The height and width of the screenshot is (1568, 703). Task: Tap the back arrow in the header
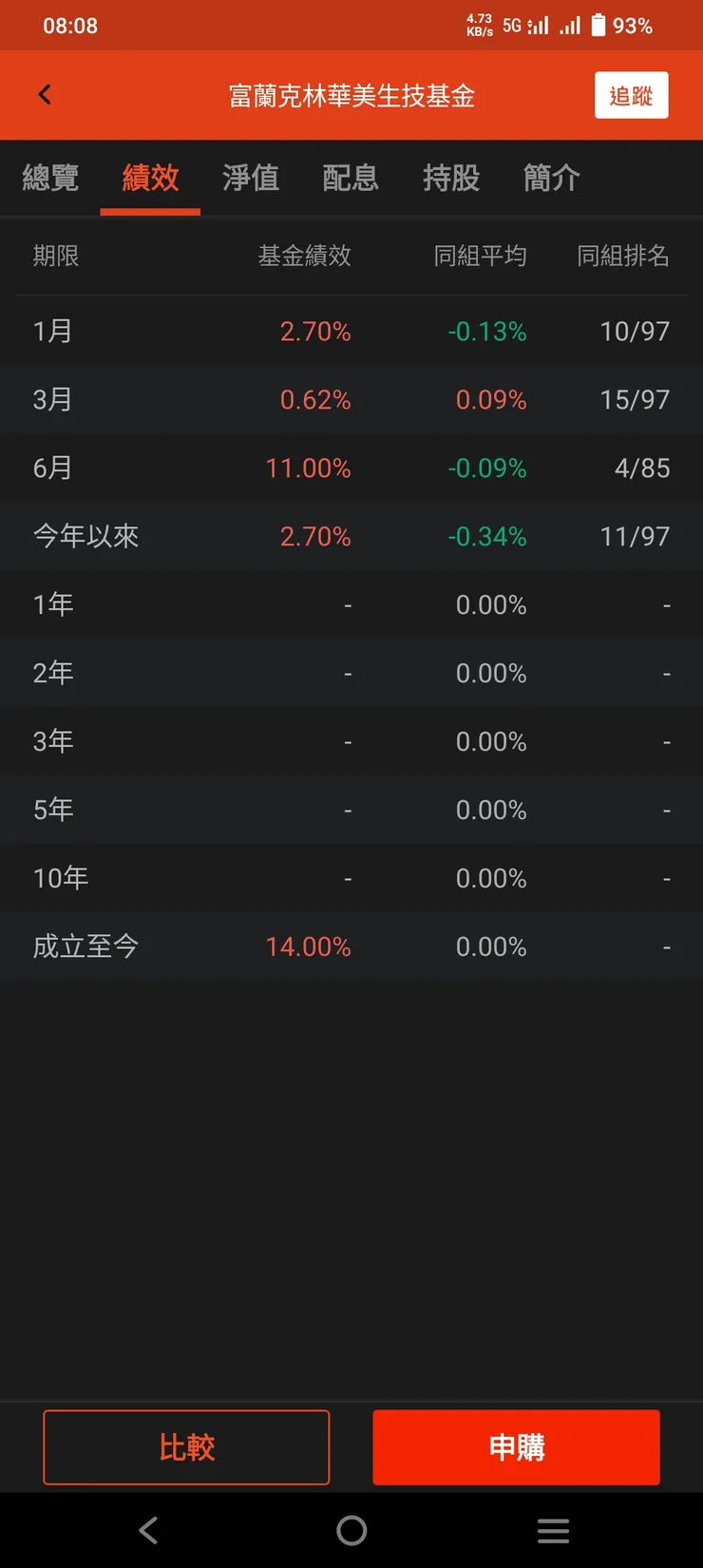pos(44,94)
